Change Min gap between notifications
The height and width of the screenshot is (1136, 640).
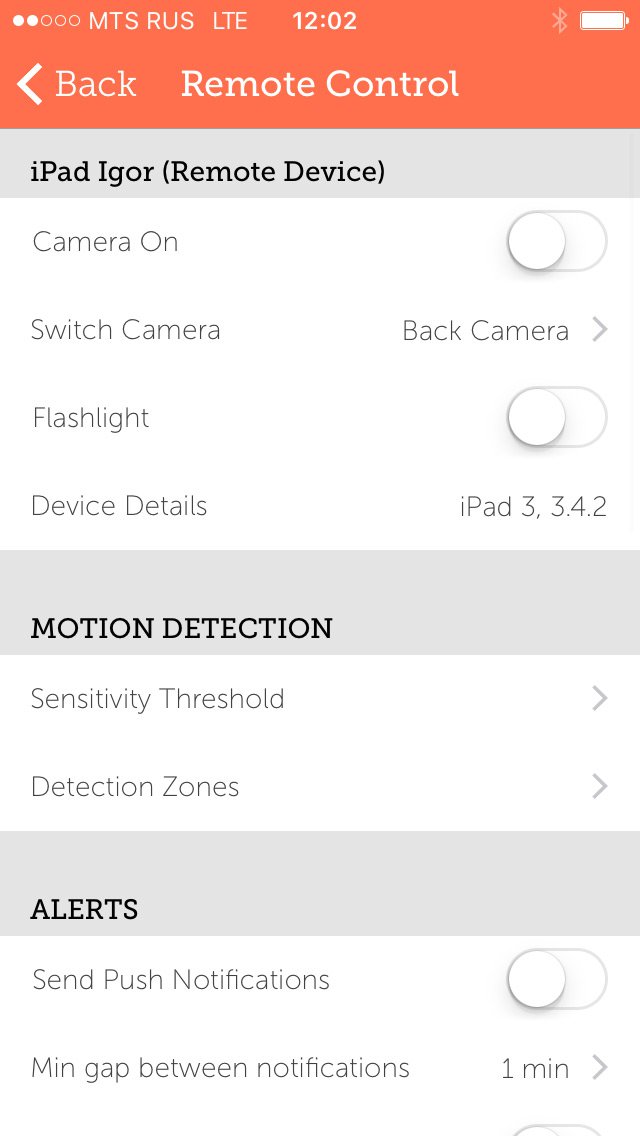click(x=320, y=1068)
